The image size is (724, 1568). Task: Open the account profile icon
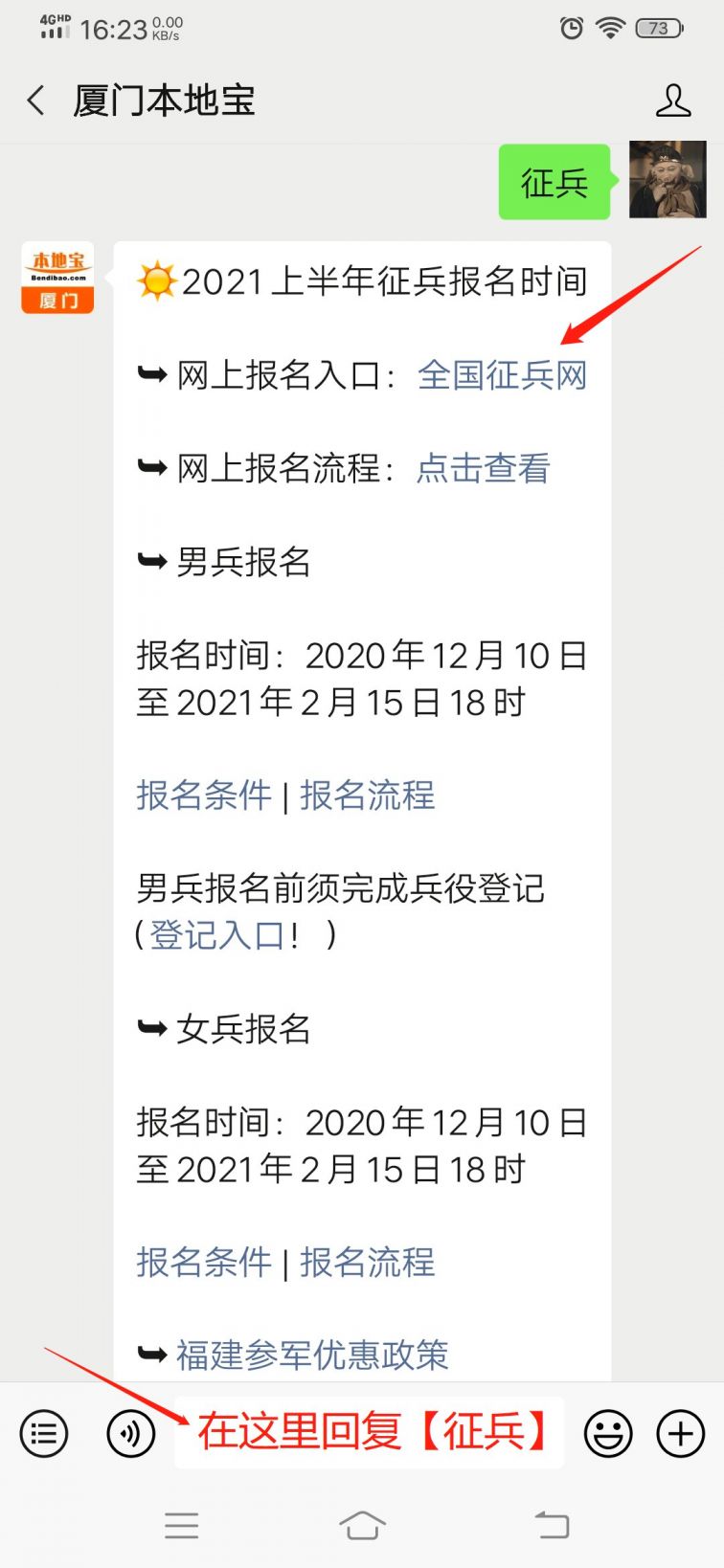pyautogui.click(x=673, y=101)
